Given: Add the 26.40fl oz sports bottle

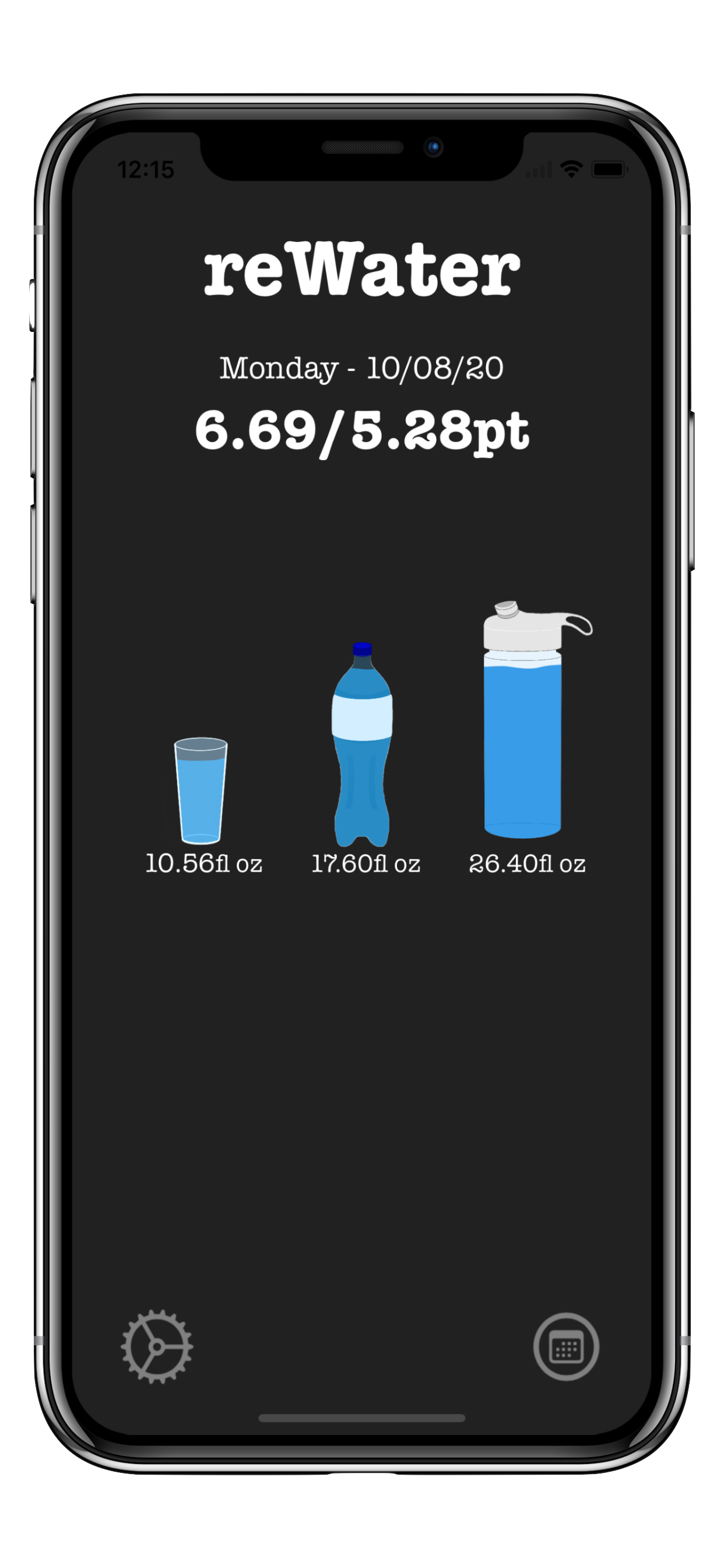Looking at the screenshot, I should (525, 722).
